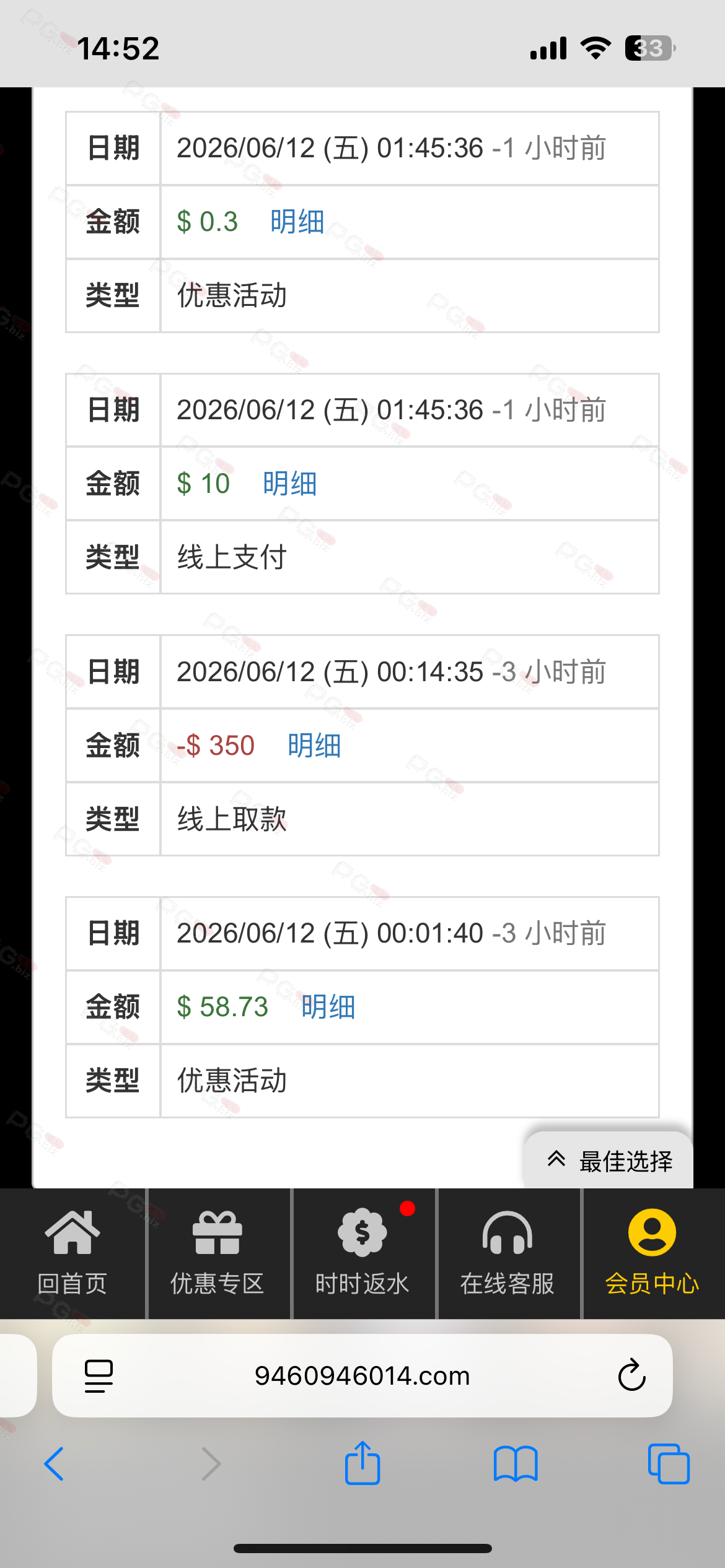
Task: Reload the page
Action: 631,1375
